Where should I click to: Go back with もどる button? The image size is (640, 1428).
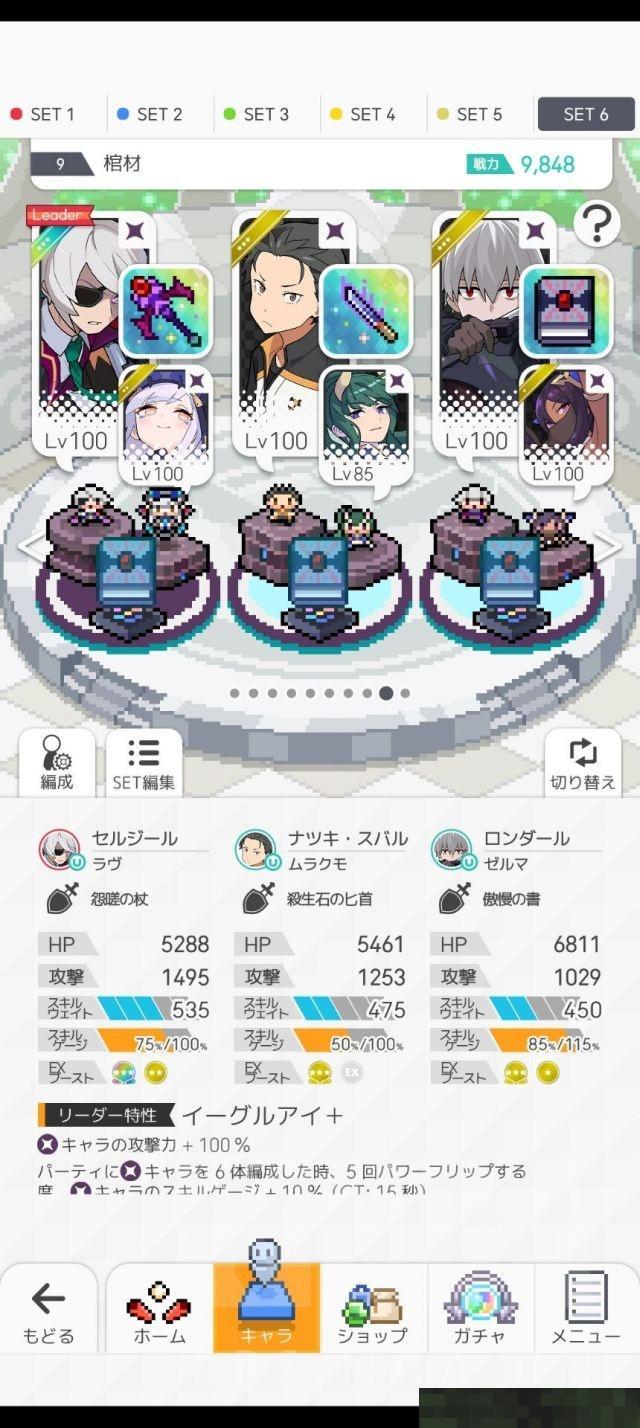point(48,1310)
